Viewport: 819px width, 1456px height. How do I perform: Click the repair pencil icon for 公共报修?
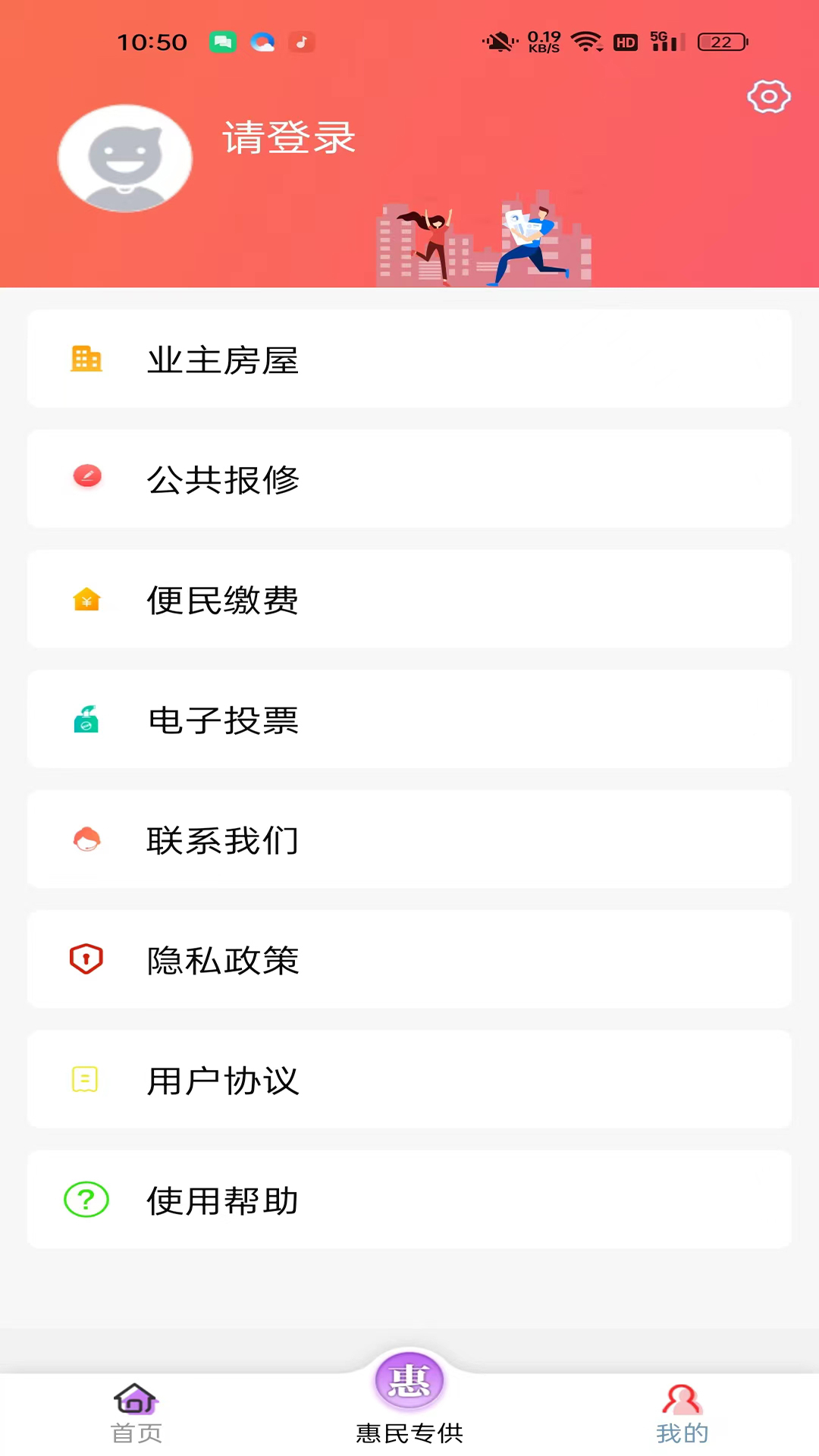pyautogui.click(x=86, y=477)
